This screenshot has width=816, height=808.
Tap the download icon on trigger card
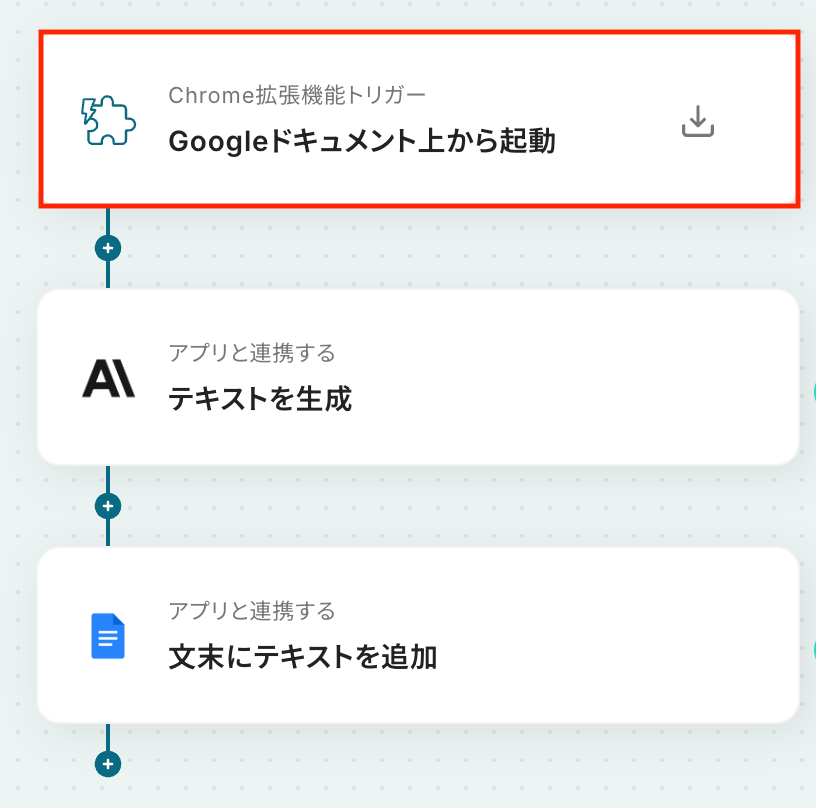tap(697, 121)
